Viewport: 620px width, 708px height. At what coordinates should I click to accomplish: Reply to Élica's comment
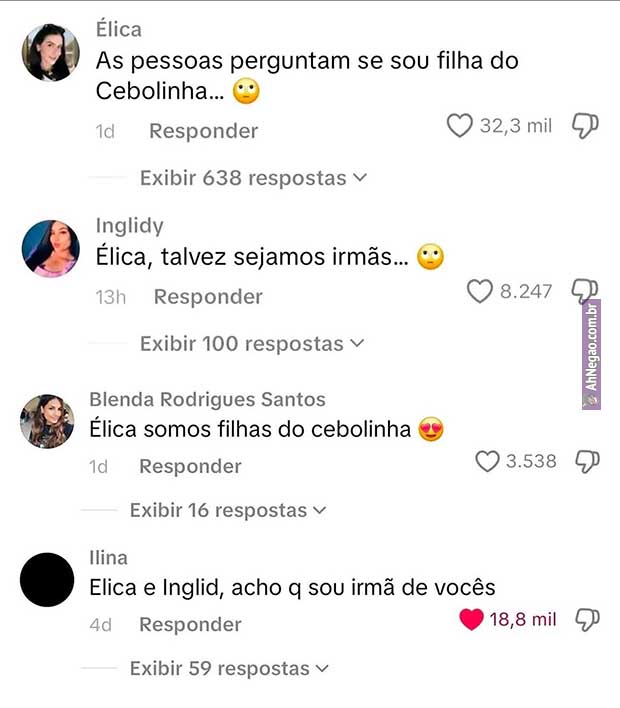tap(203, 131)
